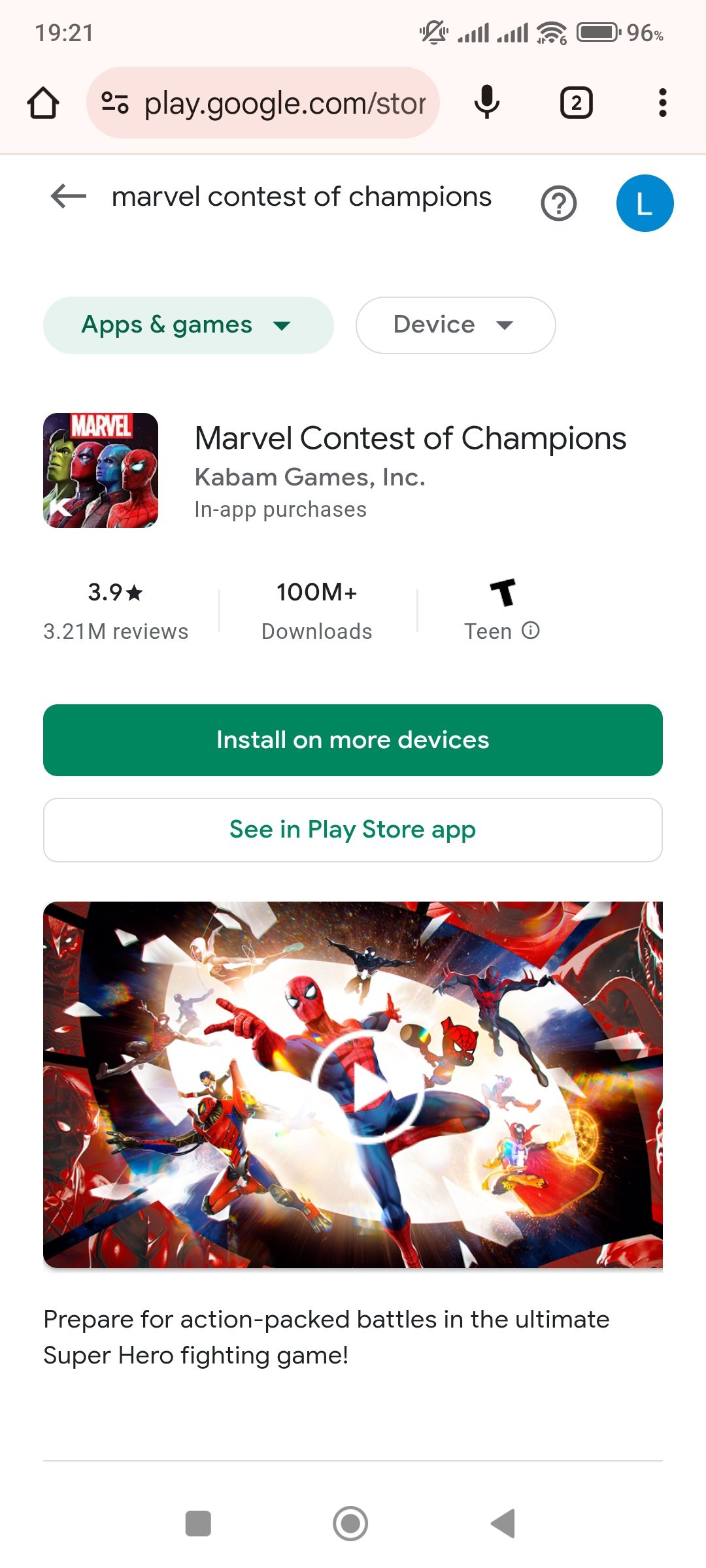Go to the browser home page
The image size is (706, 1568).
coord(43,103)
